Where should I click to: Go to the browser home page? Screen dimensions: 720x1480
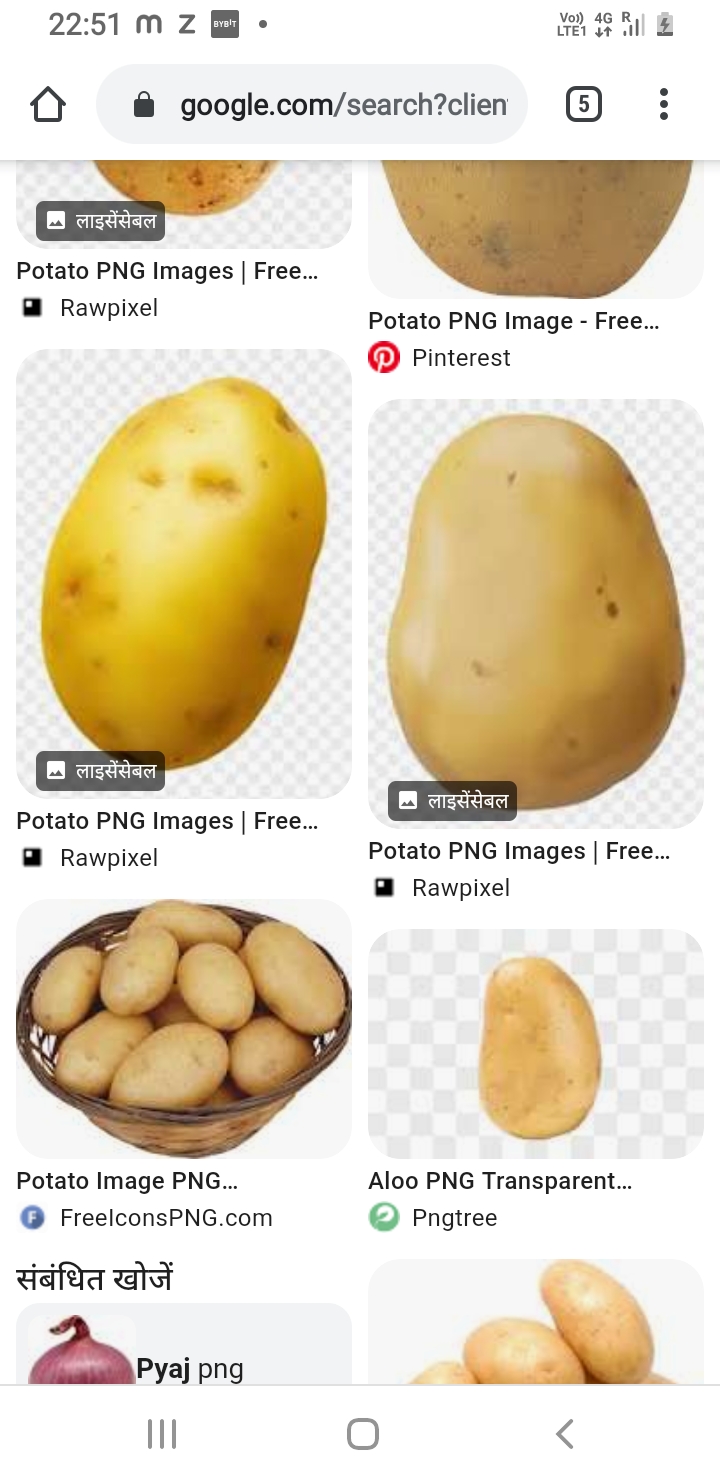pos(48,104)
